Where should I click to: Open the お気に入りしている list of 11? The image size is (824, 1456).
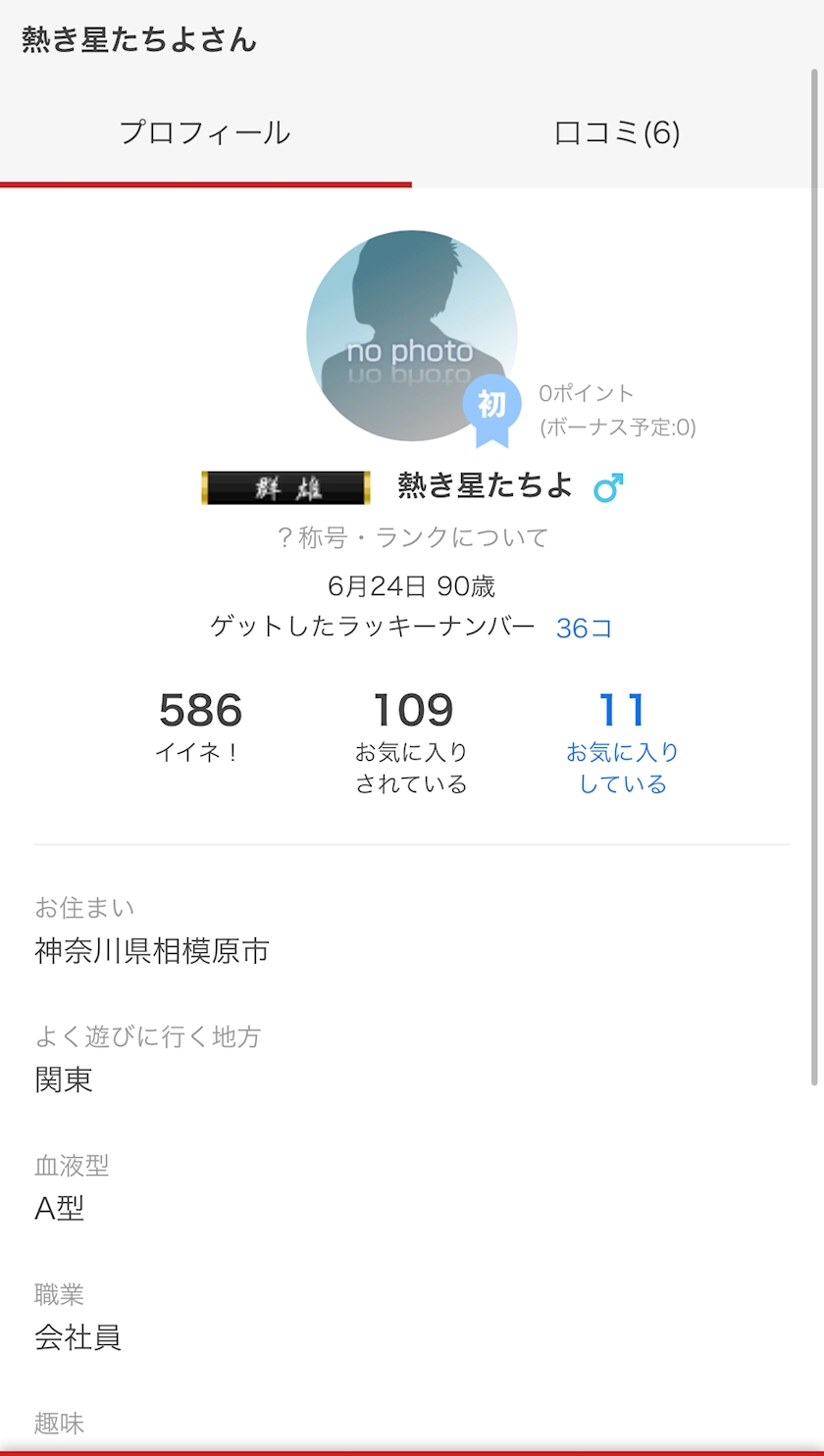623,742
